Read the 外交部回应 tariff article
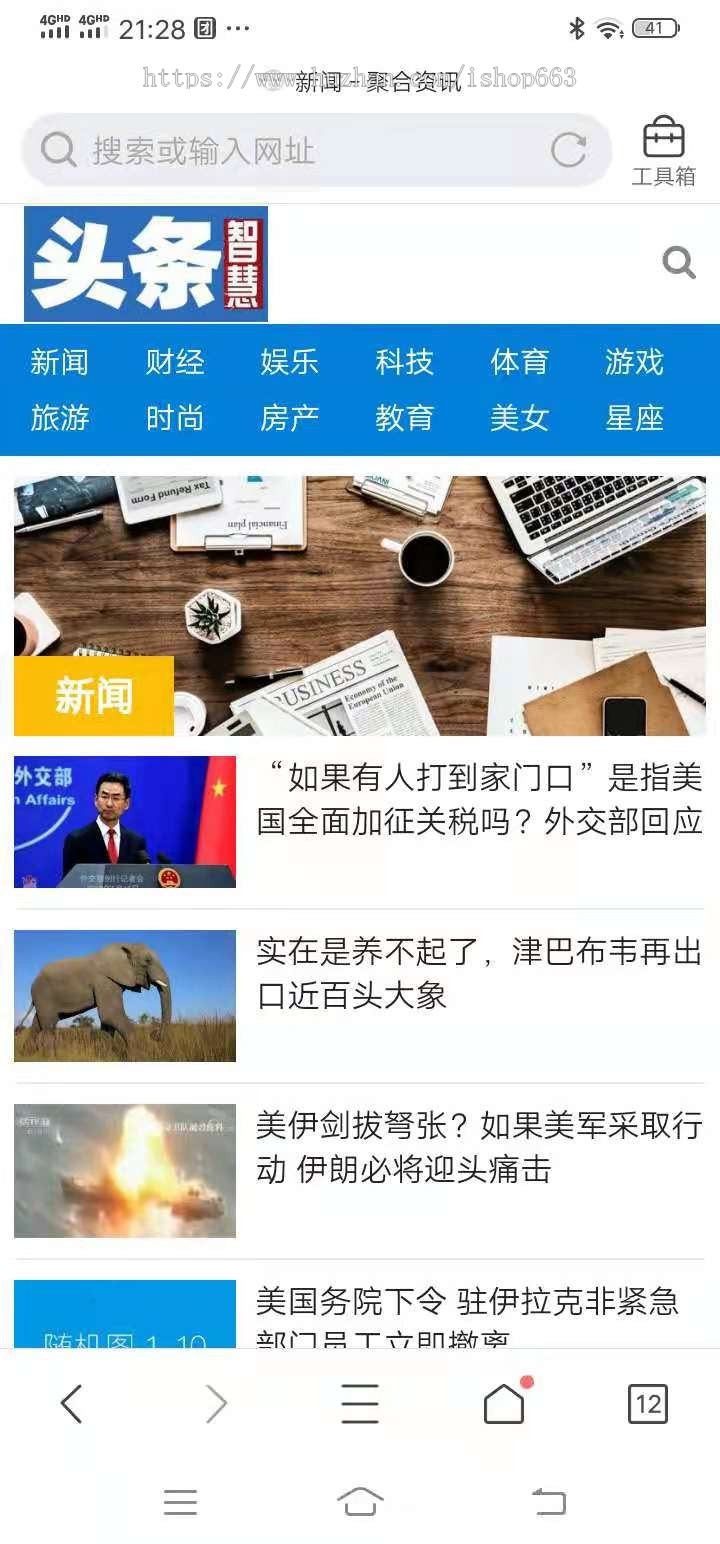 (479, 800)
